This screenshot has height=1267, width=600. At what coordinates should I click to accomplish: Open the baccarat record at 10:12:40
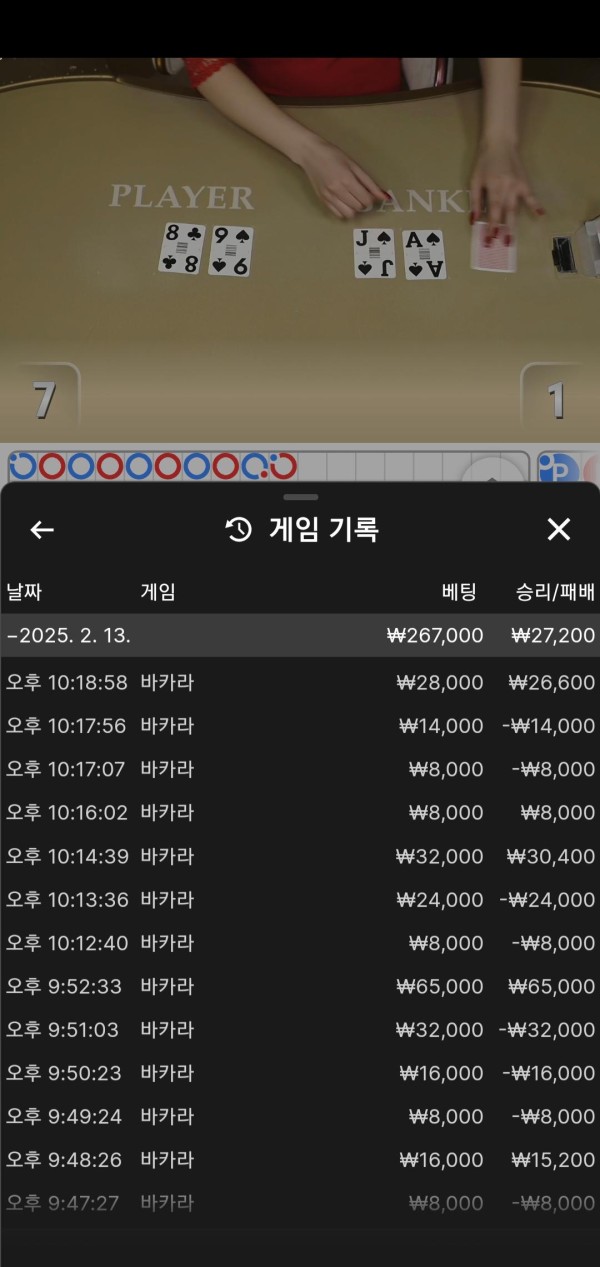[x=300, y=943]
